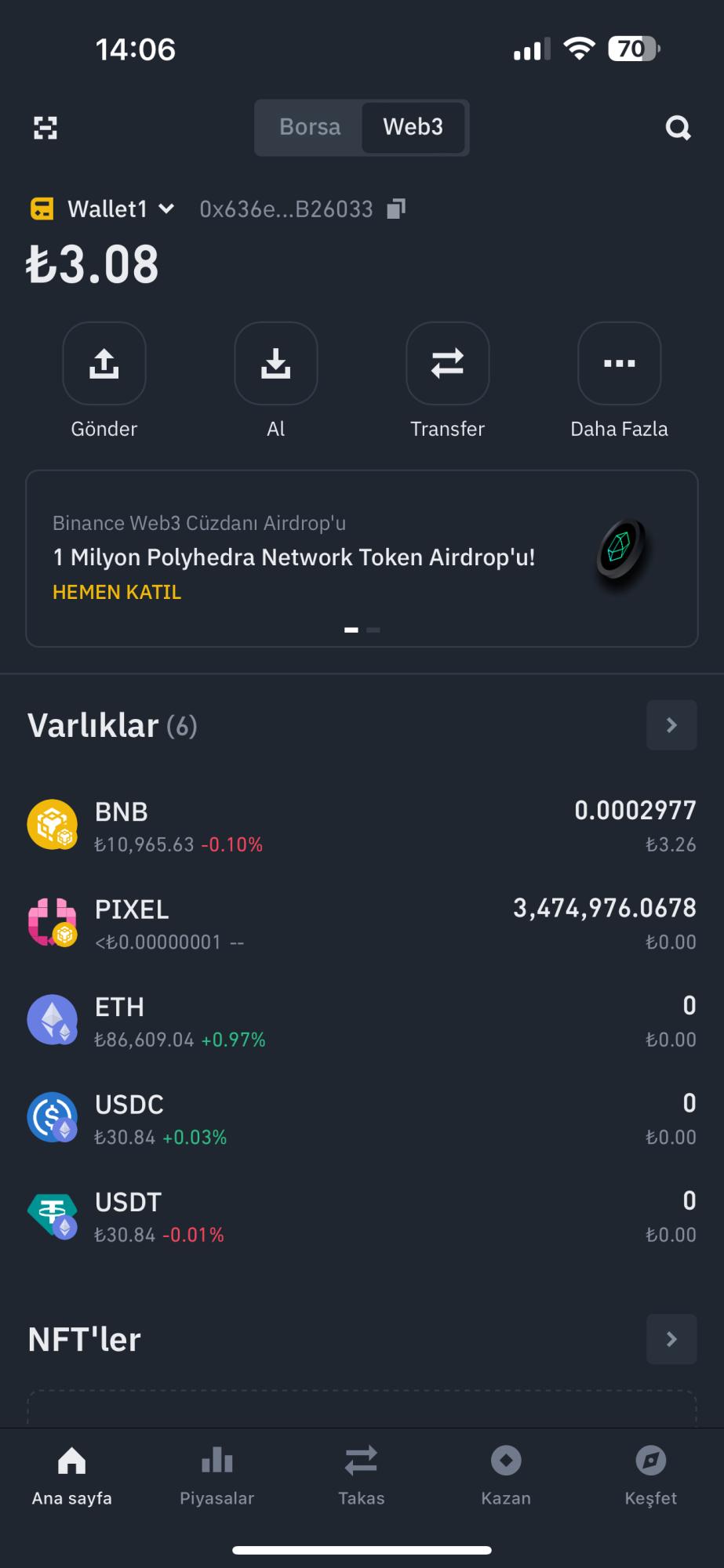Tap the Al (receive) icon
The height and width of the screenshot is (1568, 724).
pos(276,363)
